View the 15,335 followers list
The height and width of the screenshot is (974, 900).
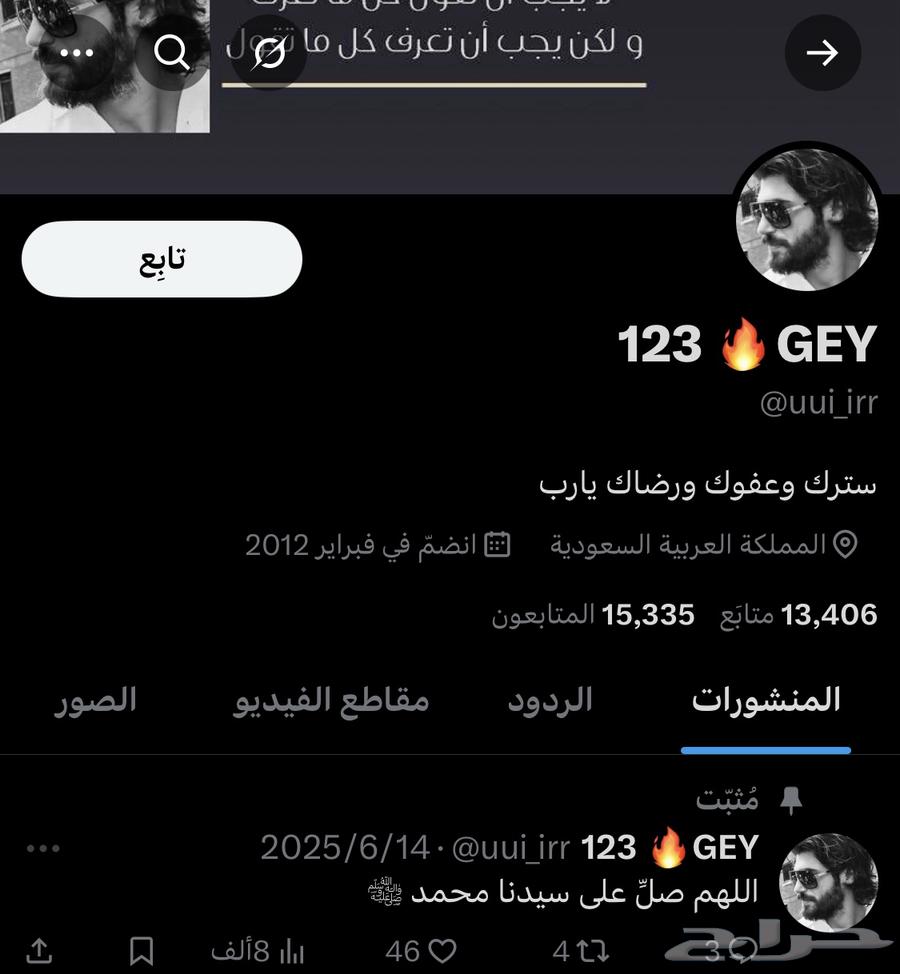point(593,615)
